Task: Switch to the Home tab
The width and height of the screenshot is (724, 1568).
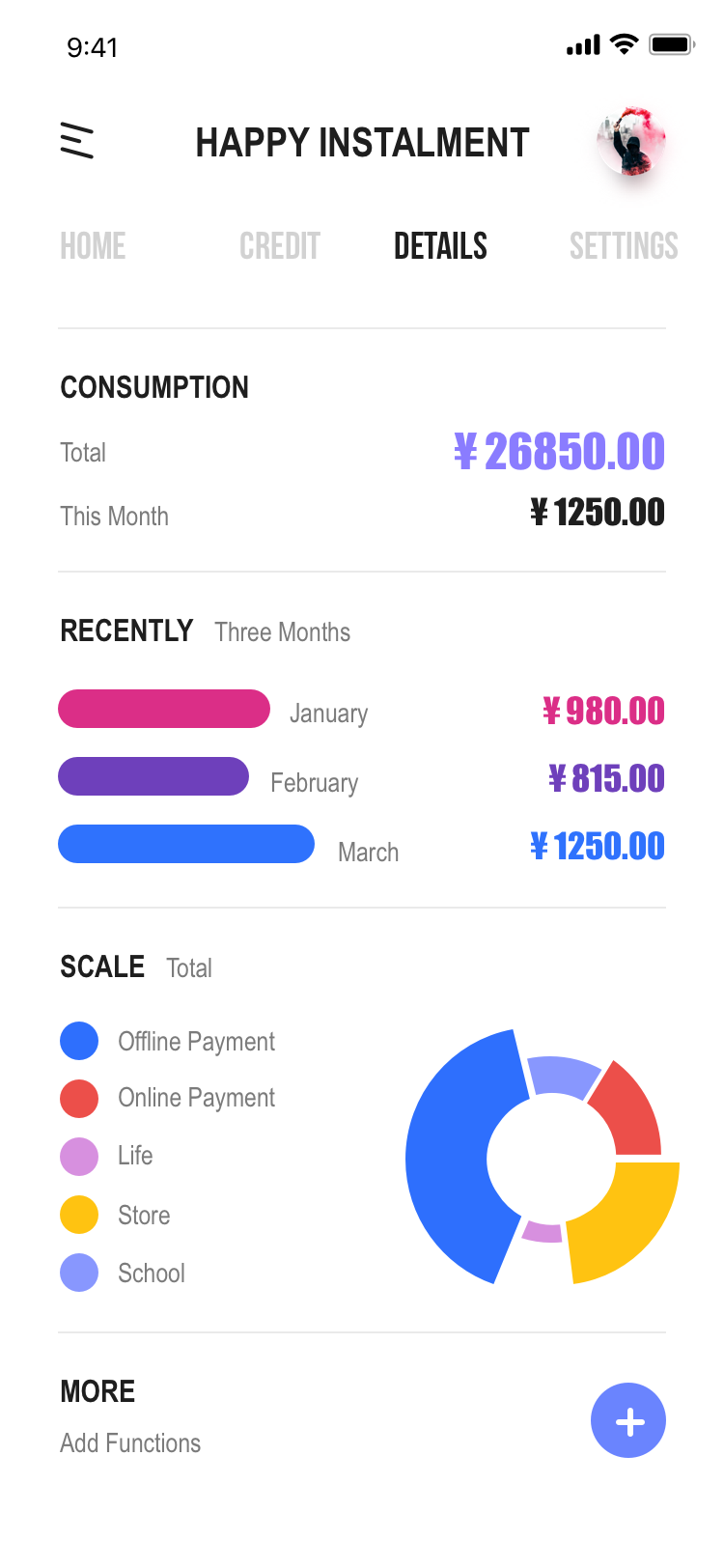Action: [93, 246]
